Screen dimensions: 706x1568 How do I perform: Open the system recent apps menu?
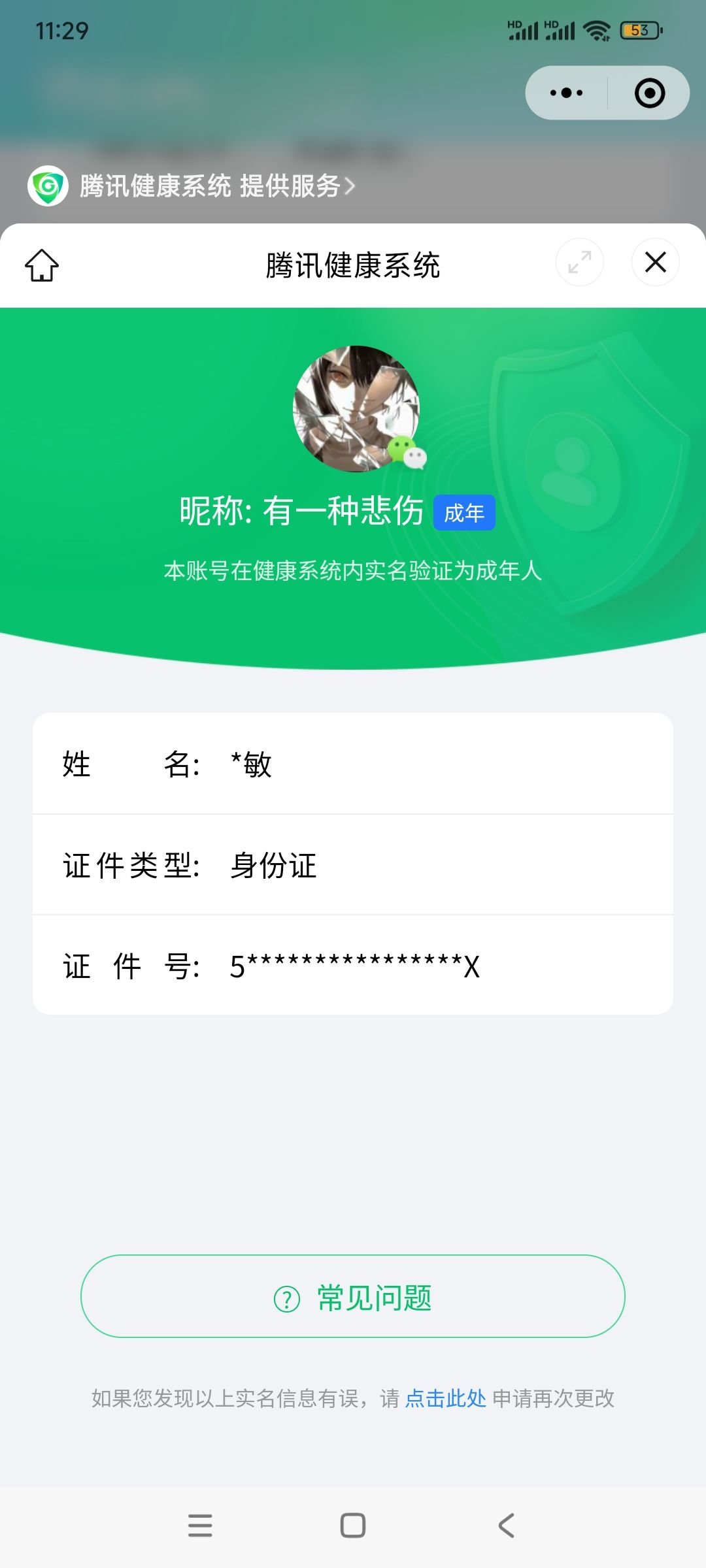pos(200,1526)
